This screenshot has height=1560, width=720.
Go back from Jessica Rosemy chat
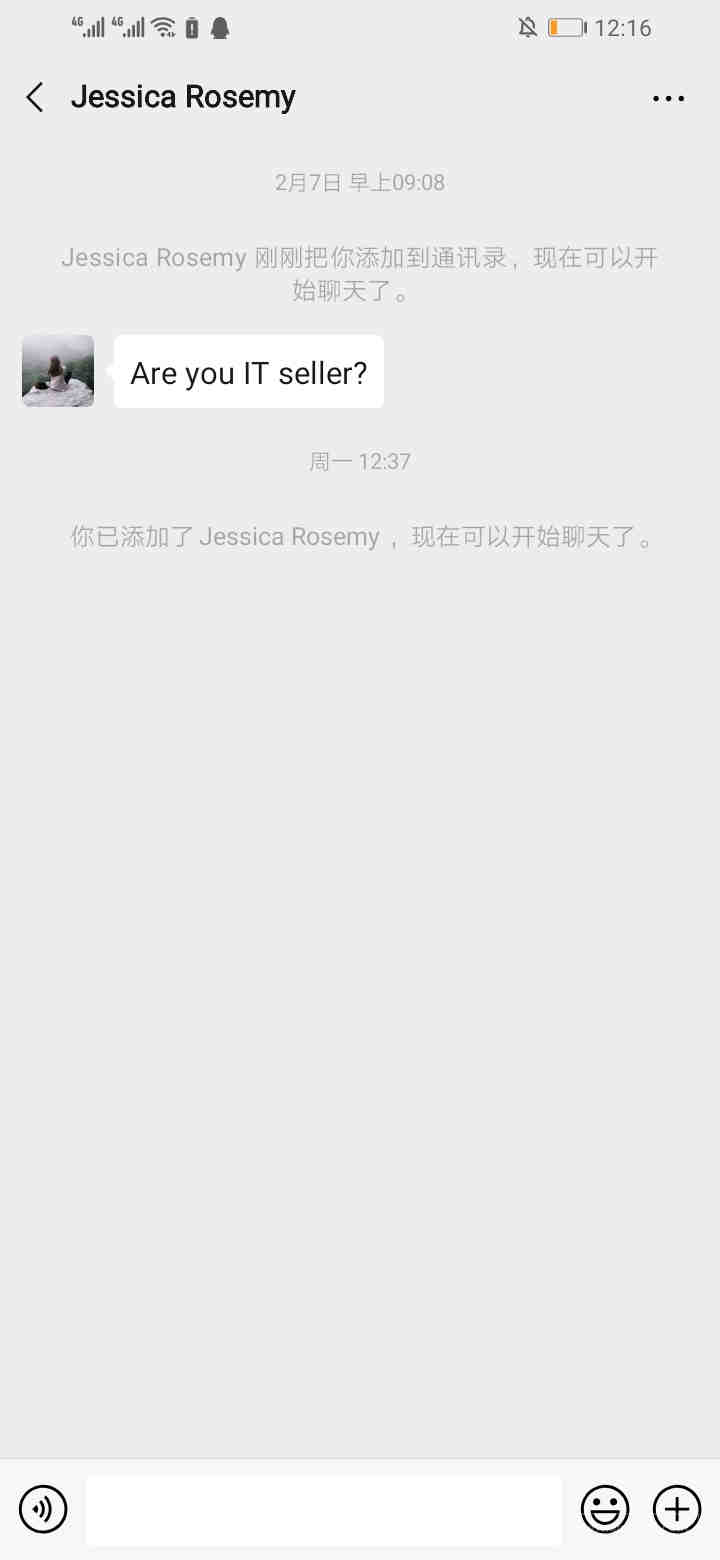tap(35, 97)
